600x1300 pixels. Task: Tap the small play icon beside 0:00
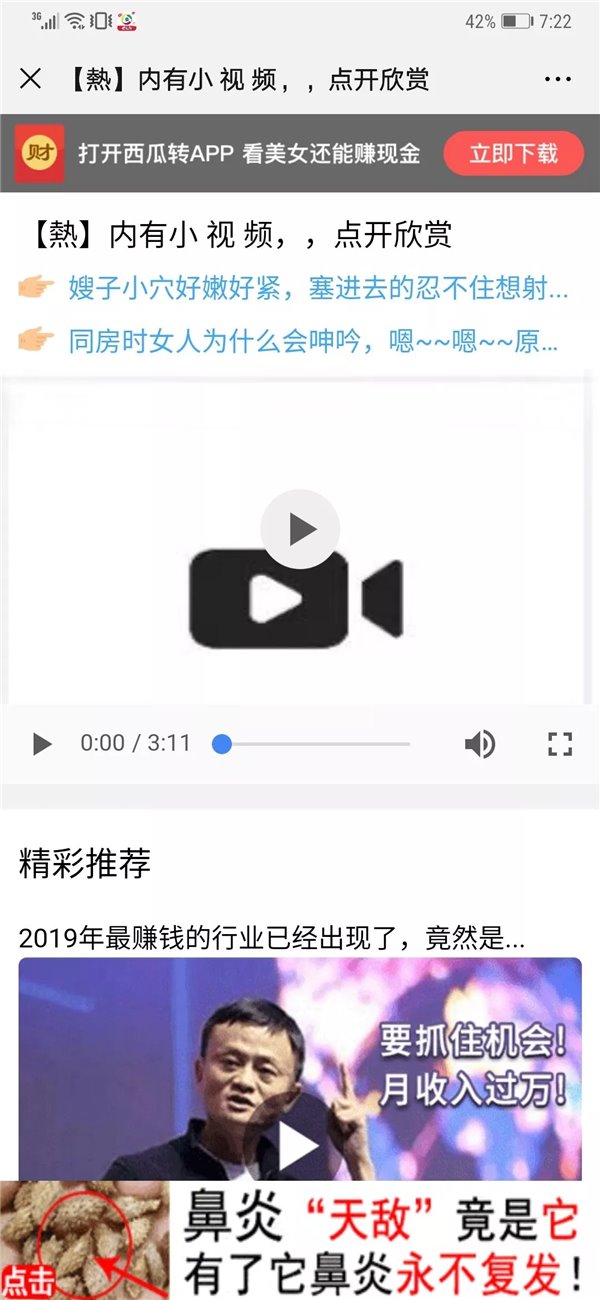point(42,744)
